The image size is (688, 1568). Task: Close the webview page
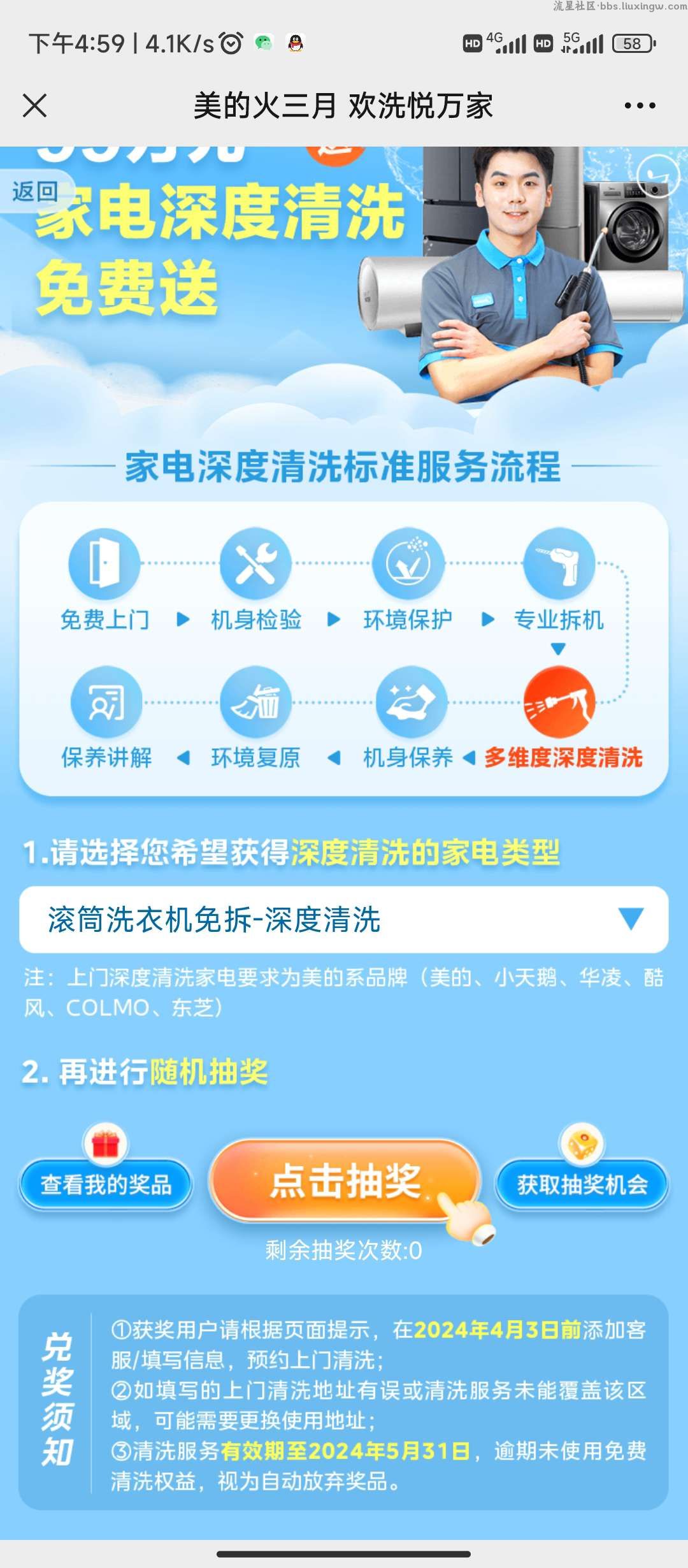pos(35,106)
